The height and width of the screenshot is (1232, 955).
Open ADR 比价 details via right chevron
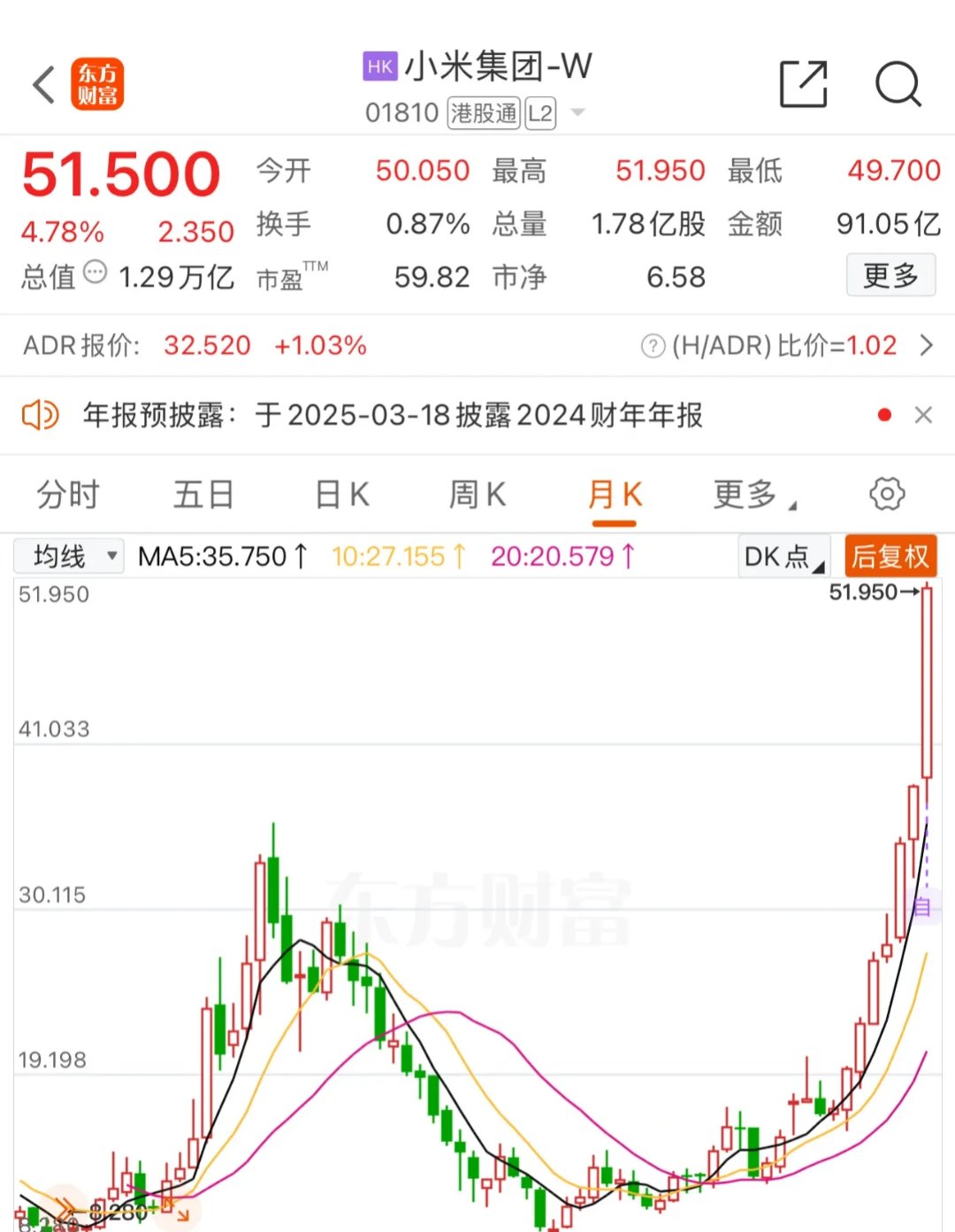927,347
